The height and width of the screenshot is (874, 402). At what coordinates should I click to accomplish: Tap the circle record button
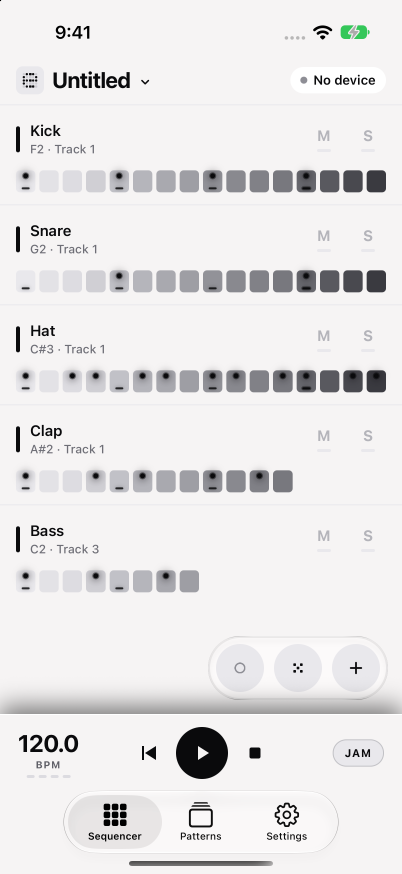point(240,668)
